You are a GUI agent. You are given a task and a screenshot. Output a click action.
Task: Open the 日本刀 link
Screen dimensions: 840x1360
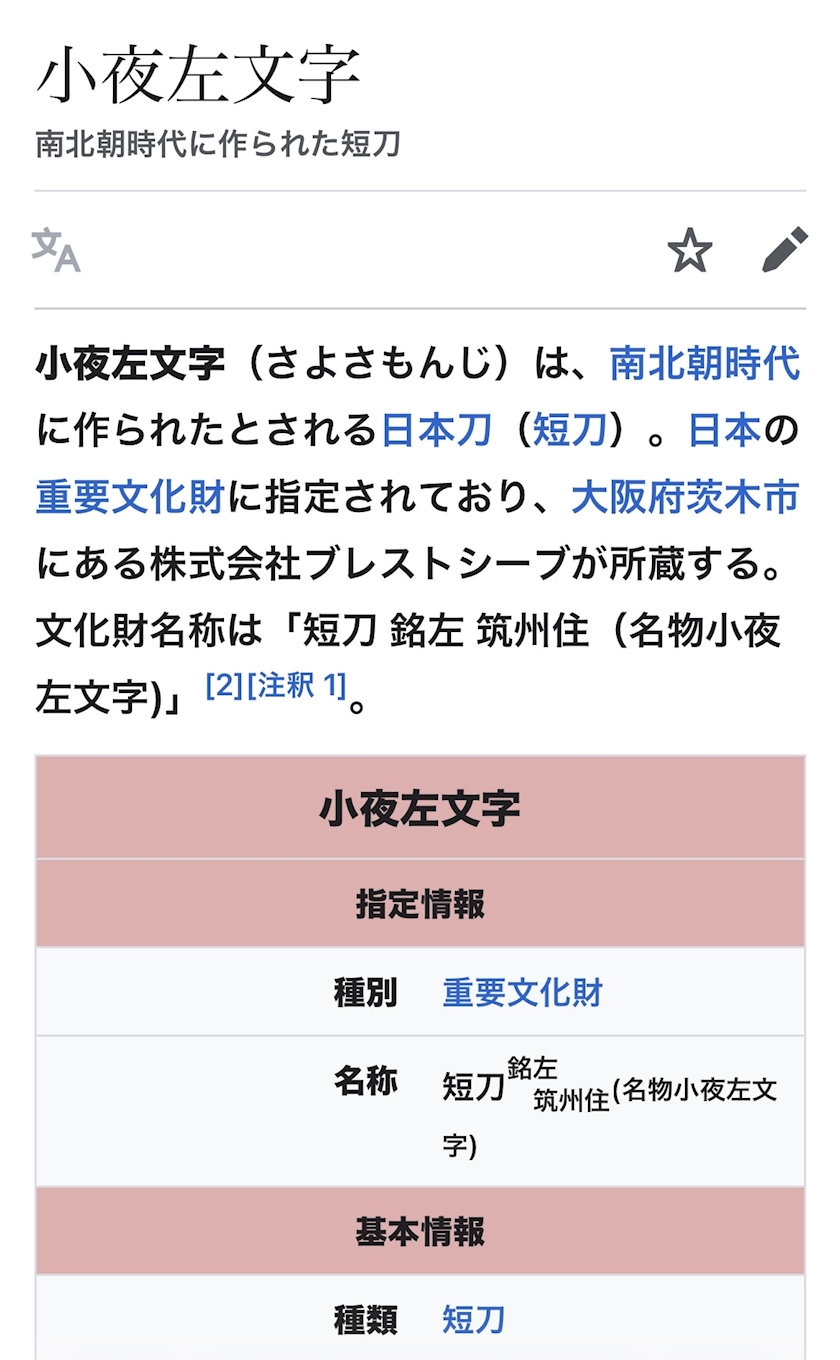437,431
